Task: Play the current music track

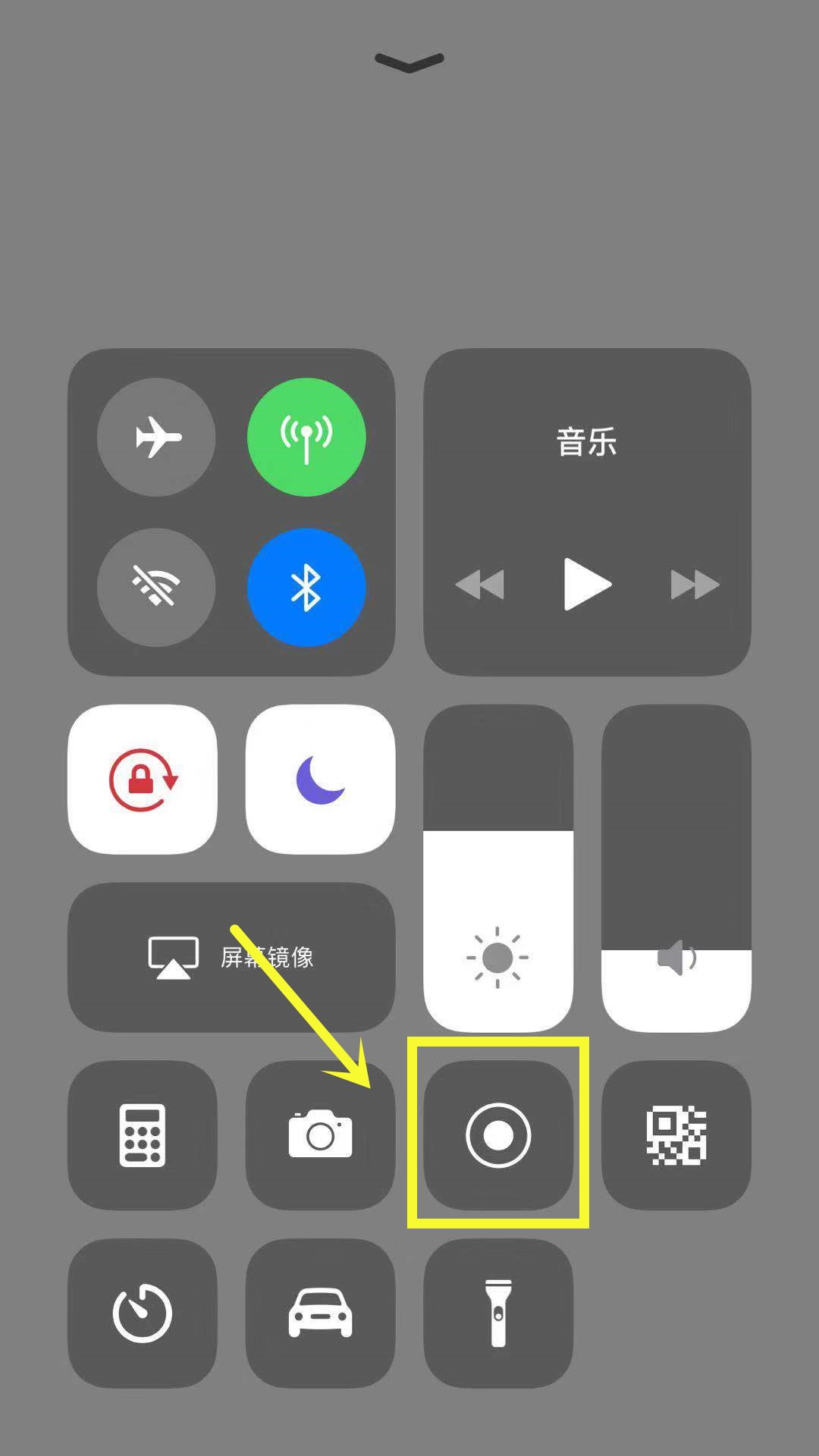Action: (x=588, y=584)
